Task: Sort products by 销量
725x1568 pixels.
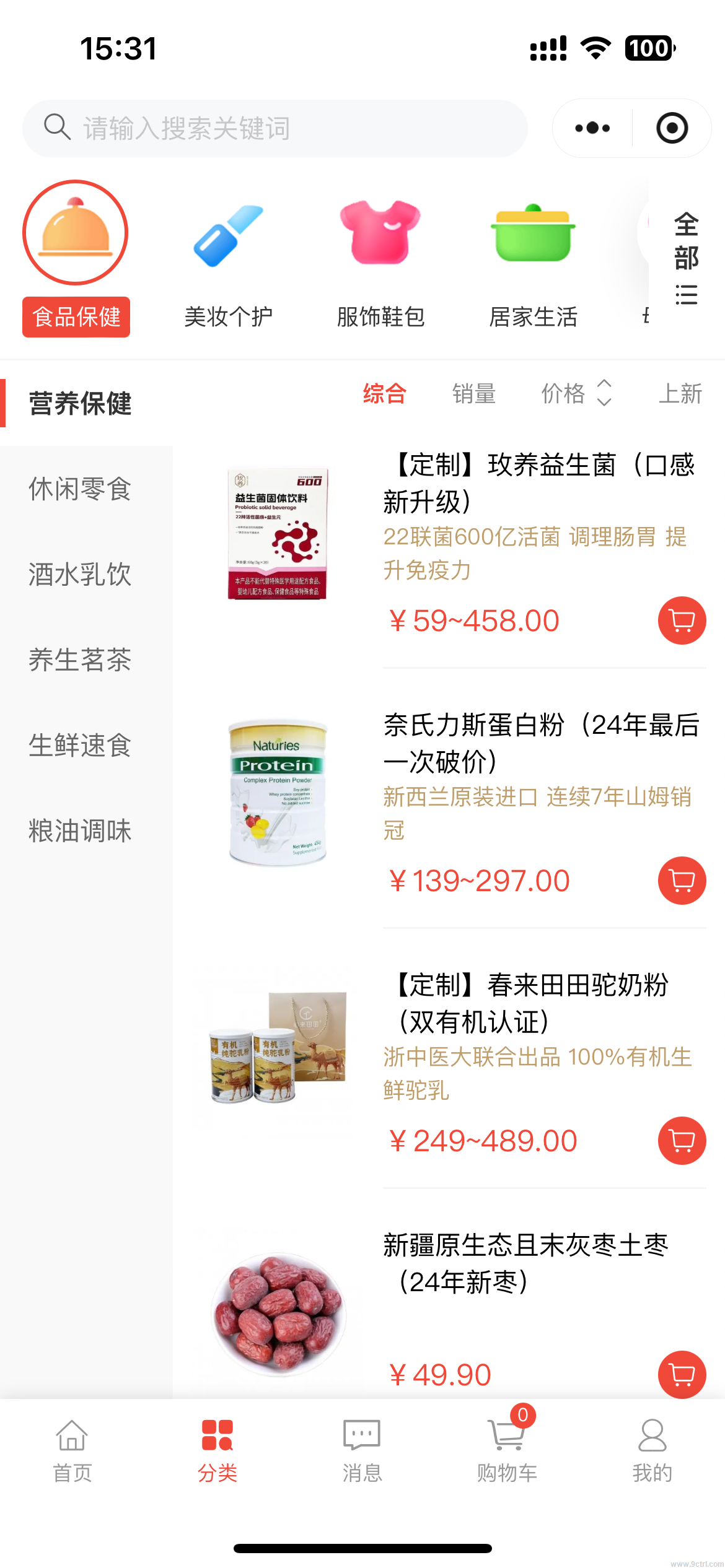Action: [474, 394]
